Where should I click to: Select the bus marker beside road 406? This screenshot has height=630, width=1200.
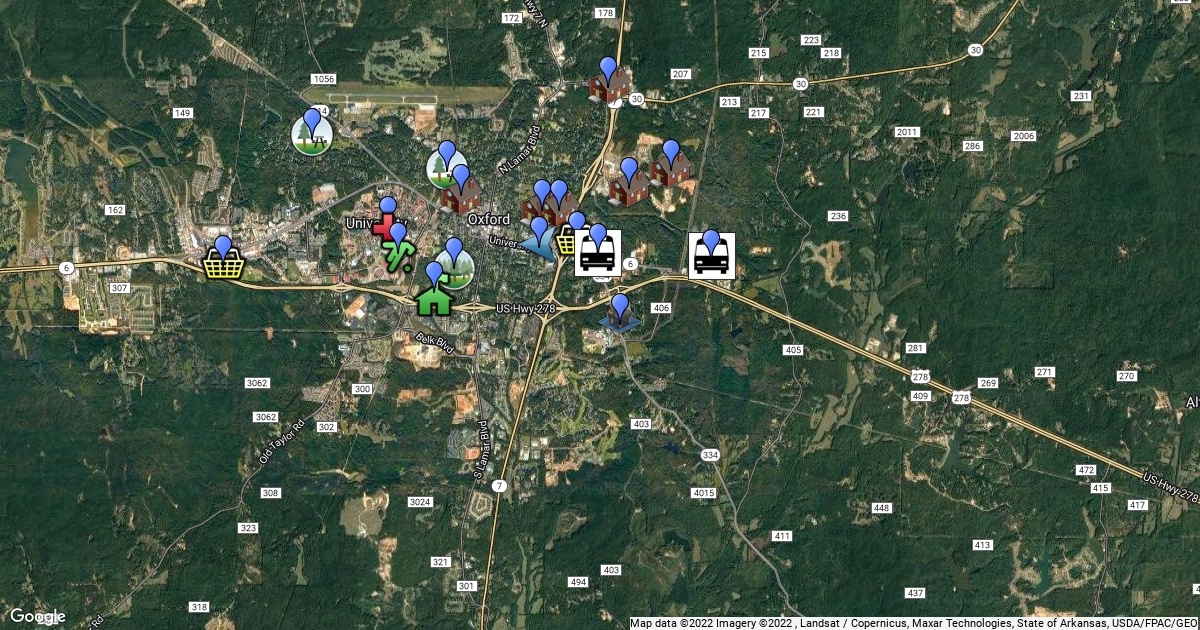click(711, 256)
